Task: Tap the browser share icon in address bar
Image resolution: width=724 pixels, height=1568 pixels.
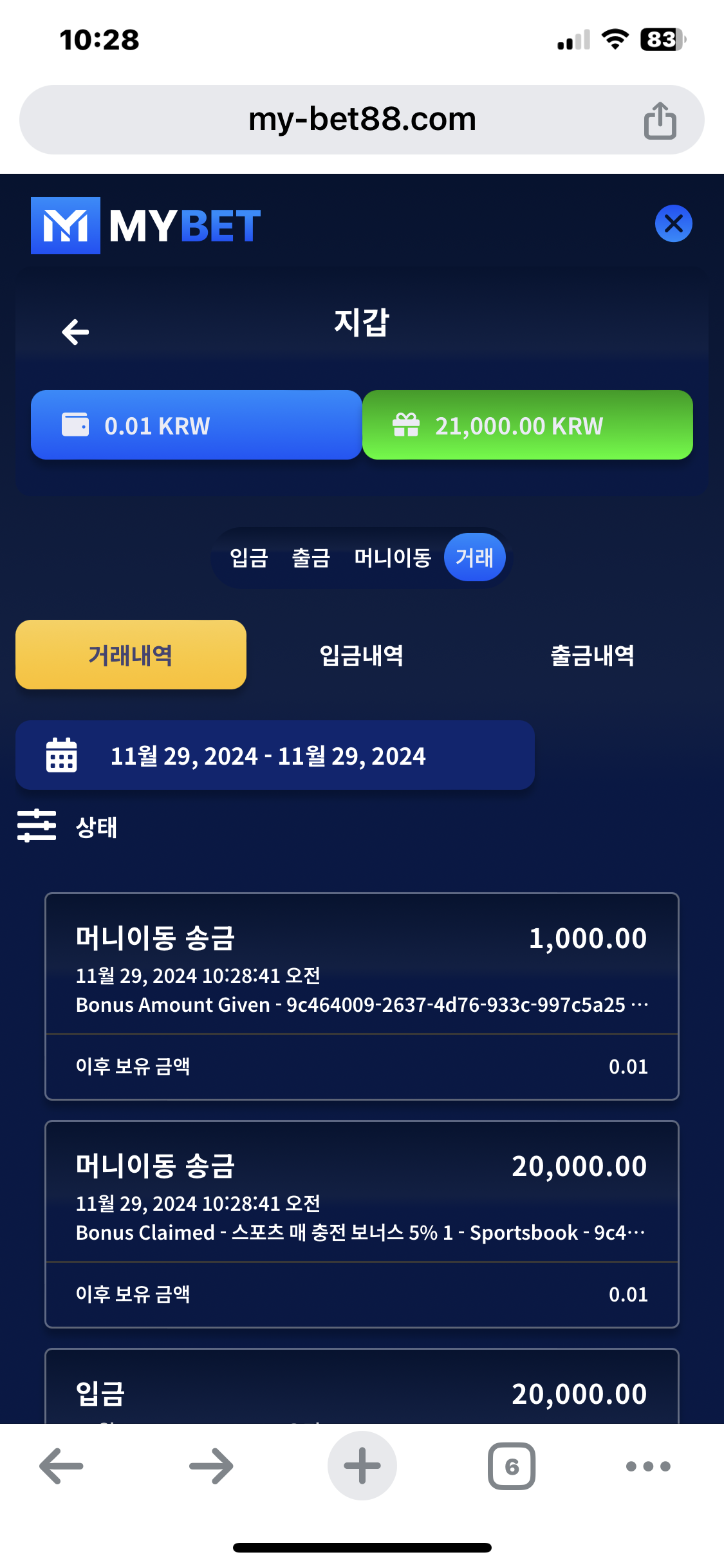Action: tap(660, 120)
